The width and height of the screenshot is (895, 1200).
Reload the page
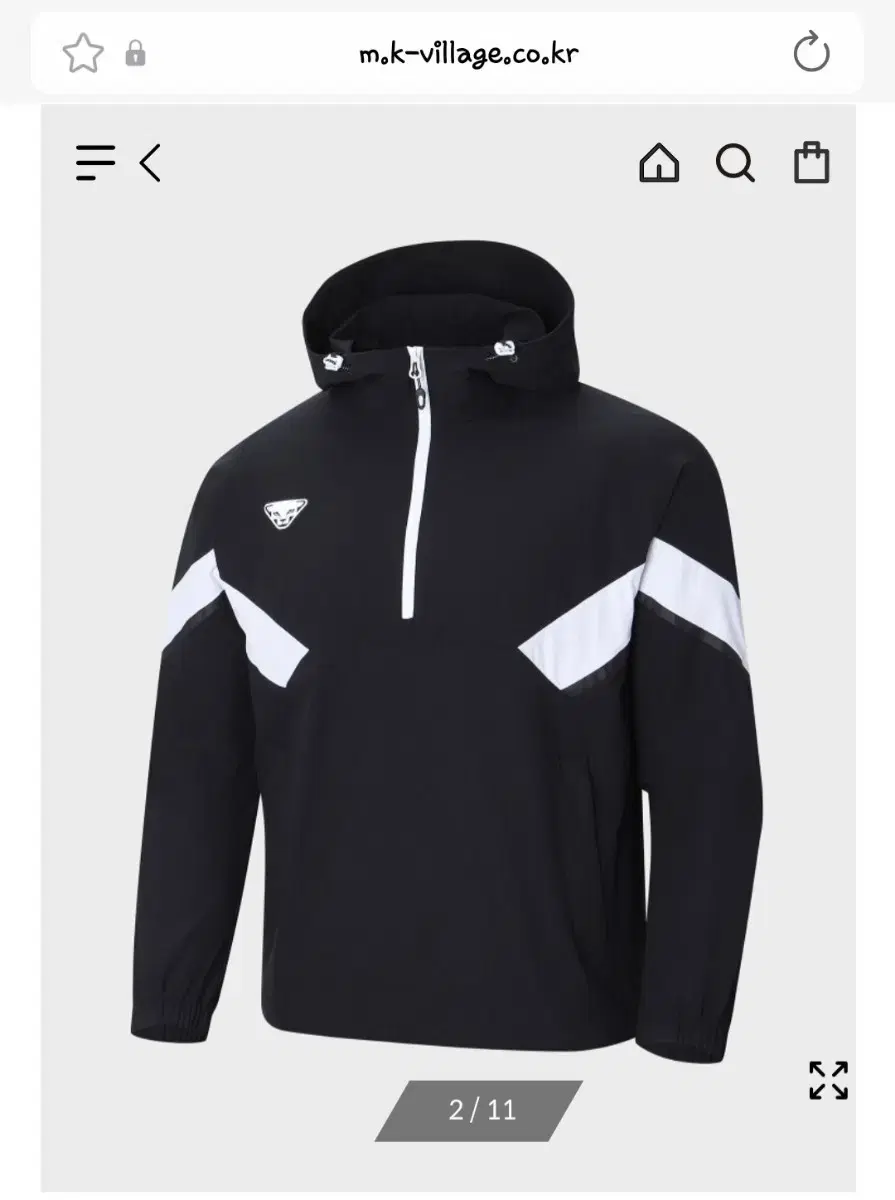[x=811, y=53]
